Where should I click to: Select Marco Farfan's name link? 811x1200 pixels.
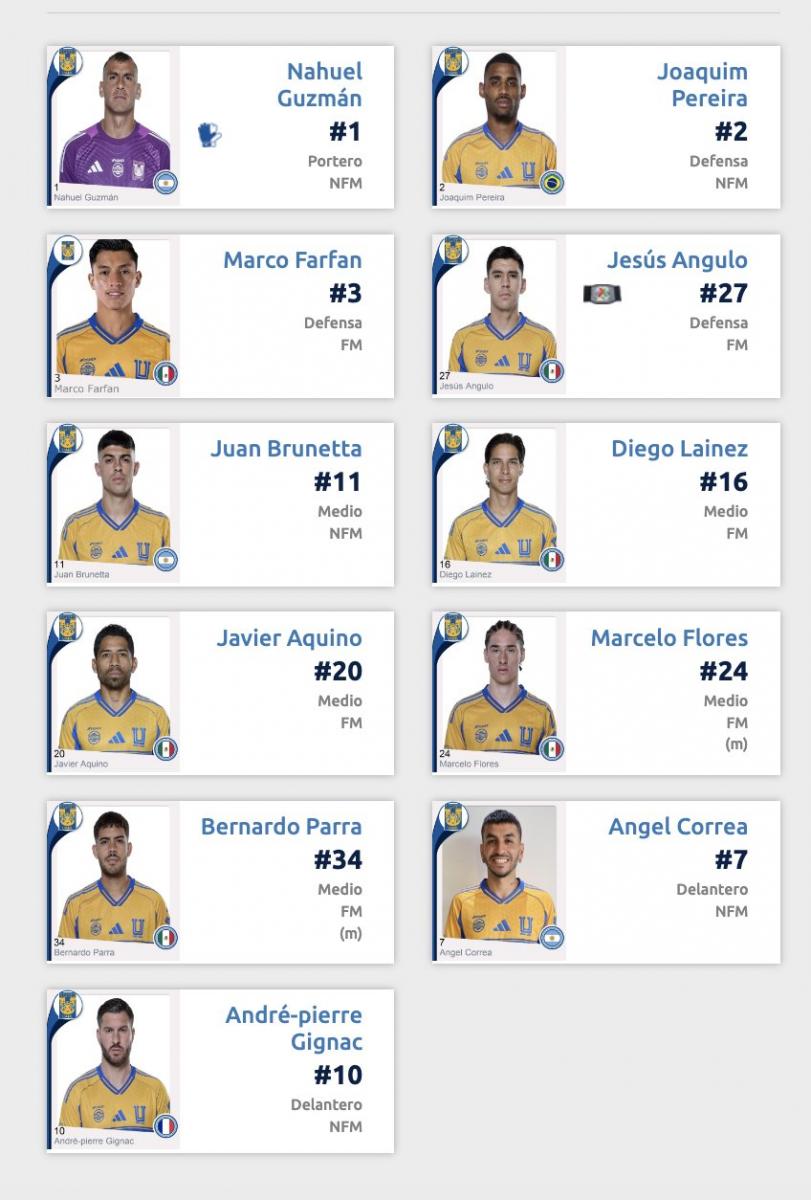[292, 260]
